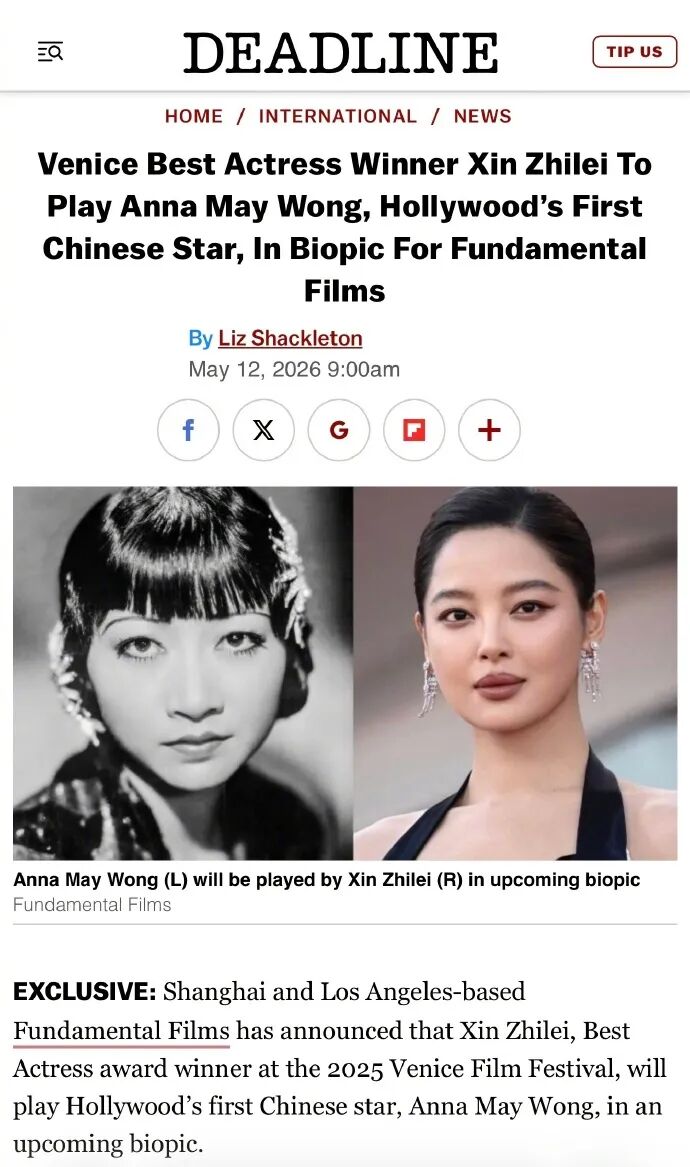Tap the TIP US button

[x=634, y=51]
